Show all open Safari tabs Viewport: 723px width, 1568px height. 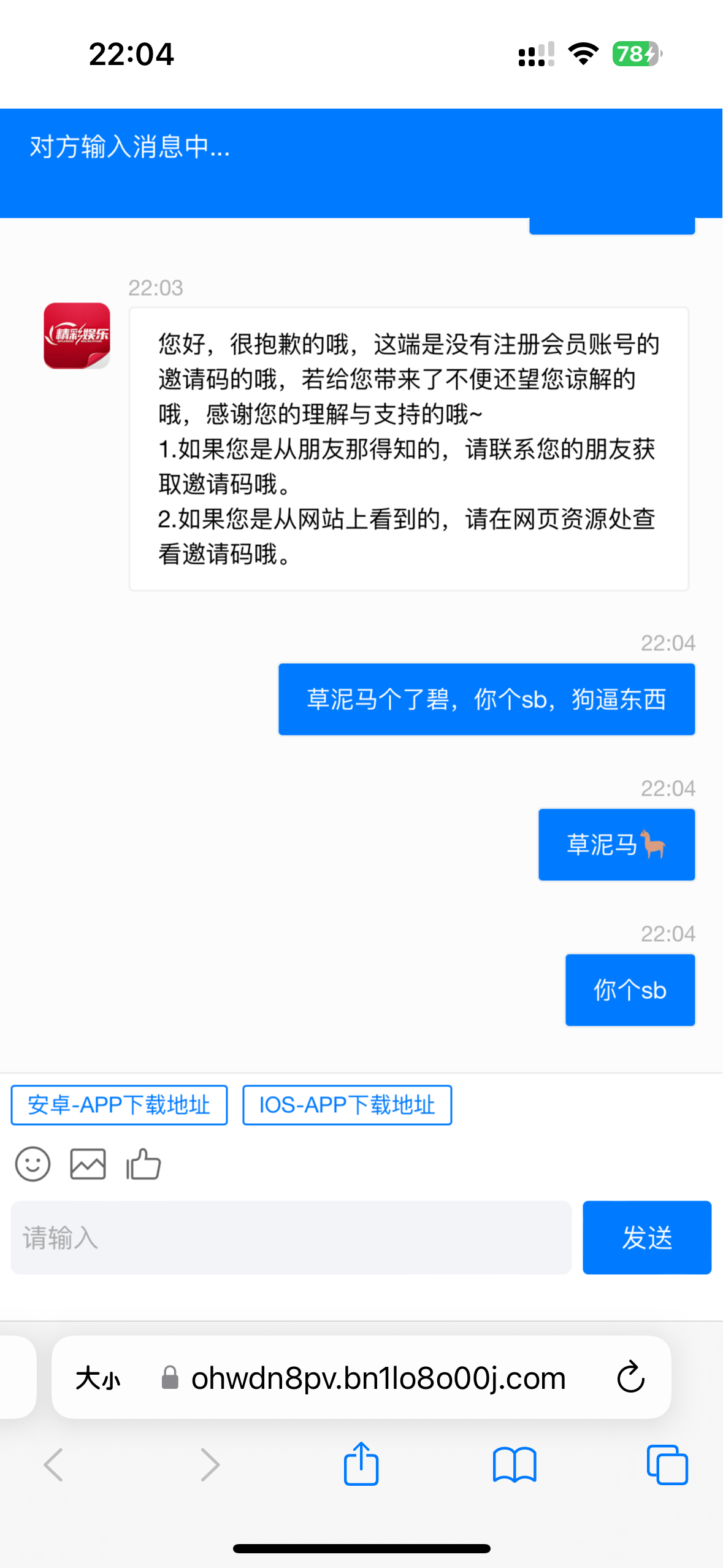tap(667, 1464)
